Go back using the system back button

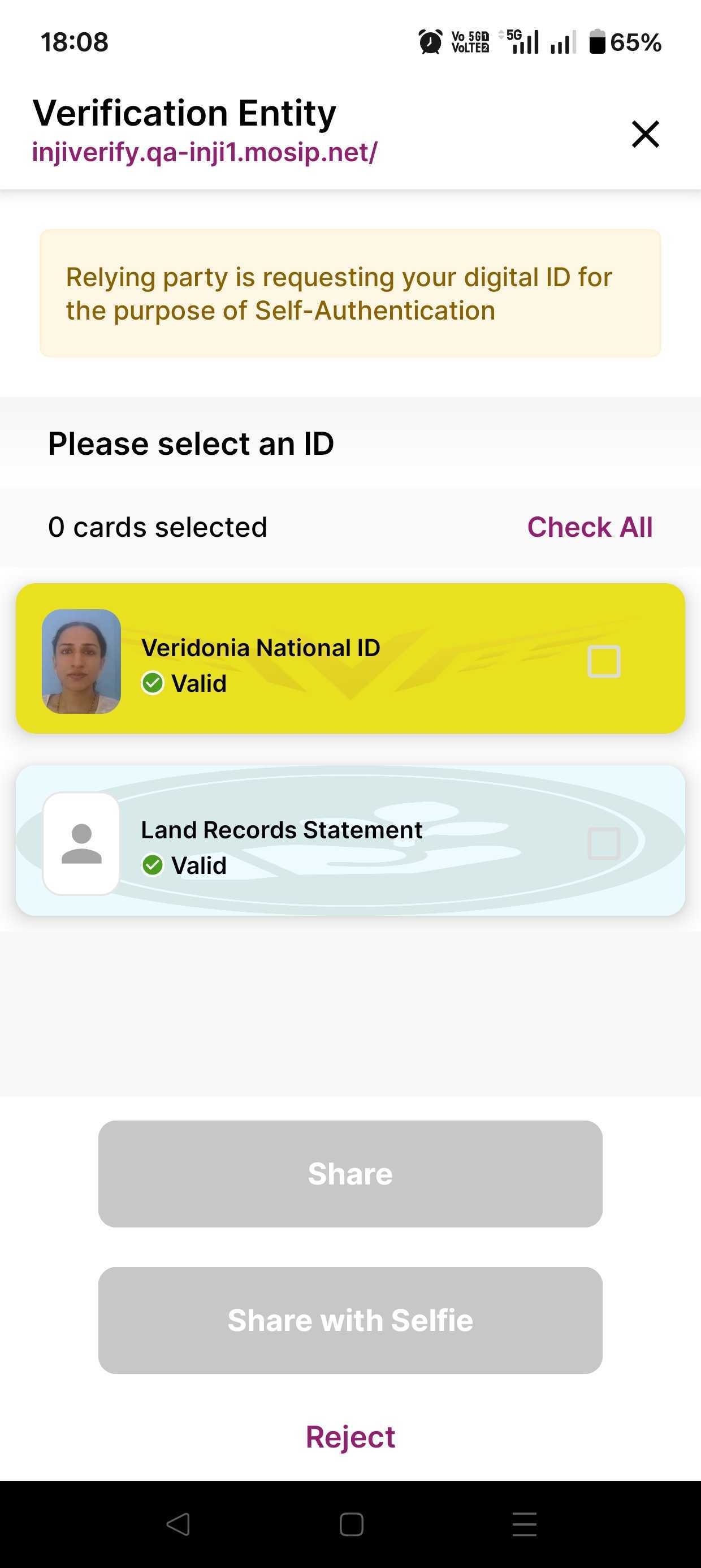pos(178,1524)
